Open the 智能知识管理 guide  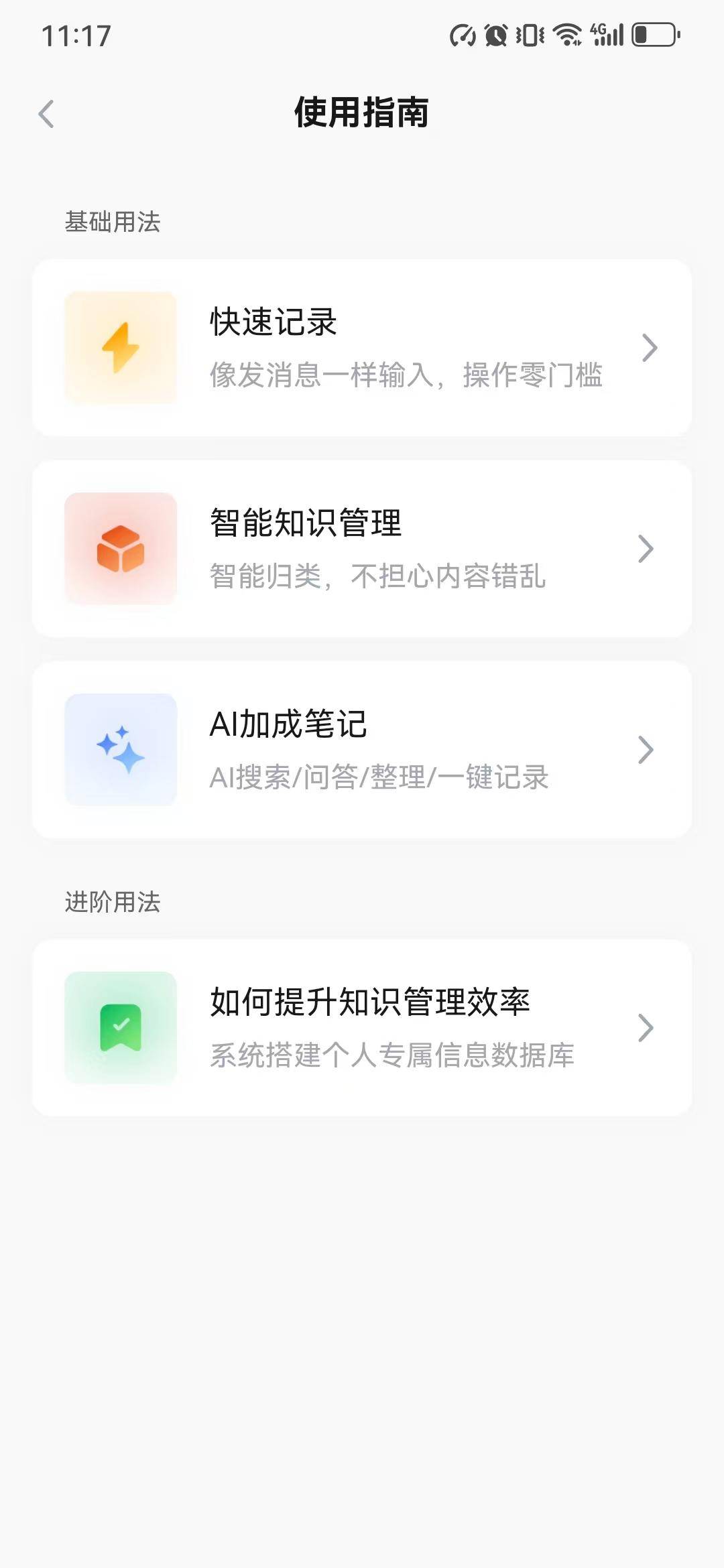point(362,549)
